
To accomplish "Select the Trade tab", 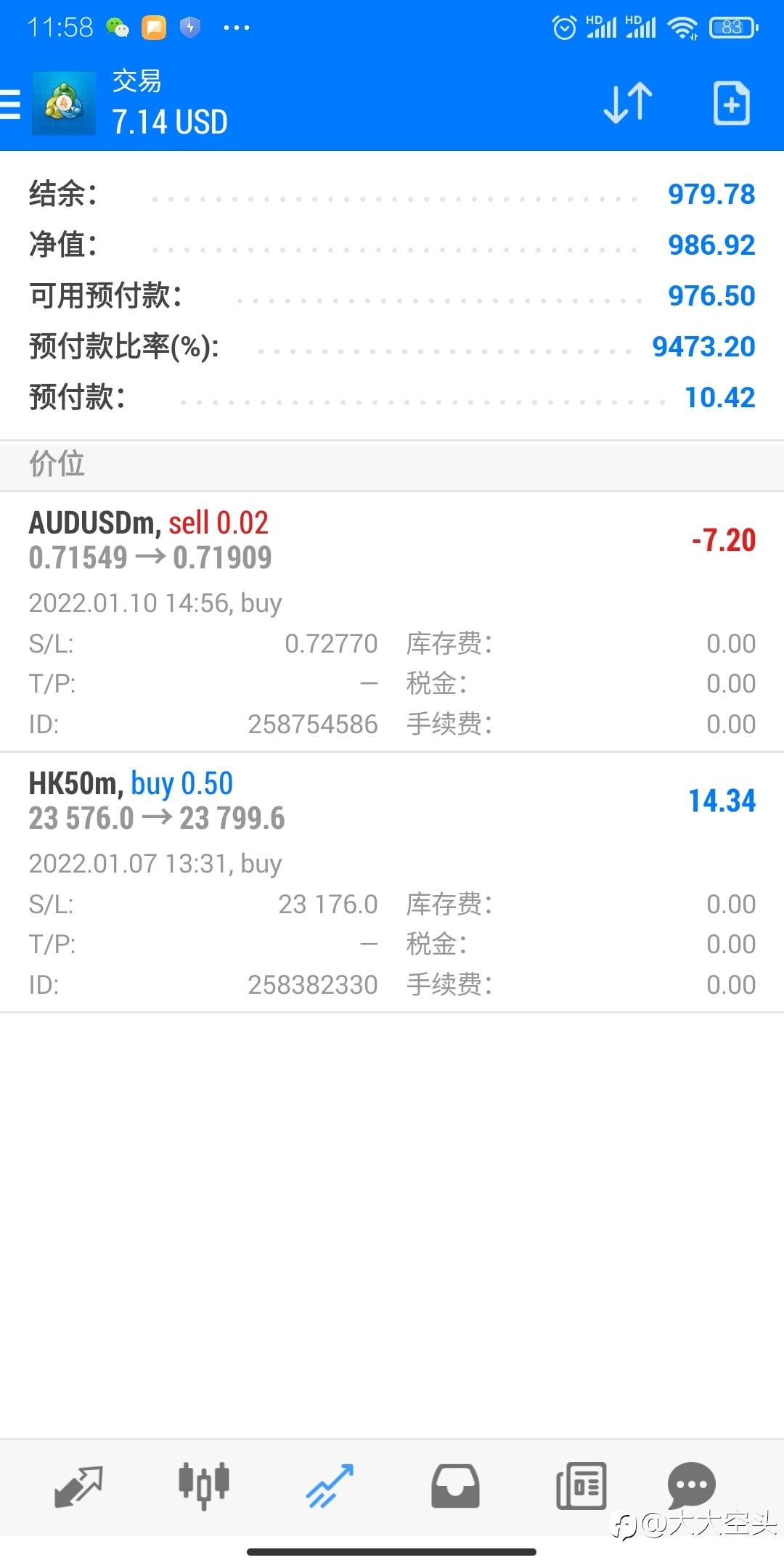I will coord(330,1485).
